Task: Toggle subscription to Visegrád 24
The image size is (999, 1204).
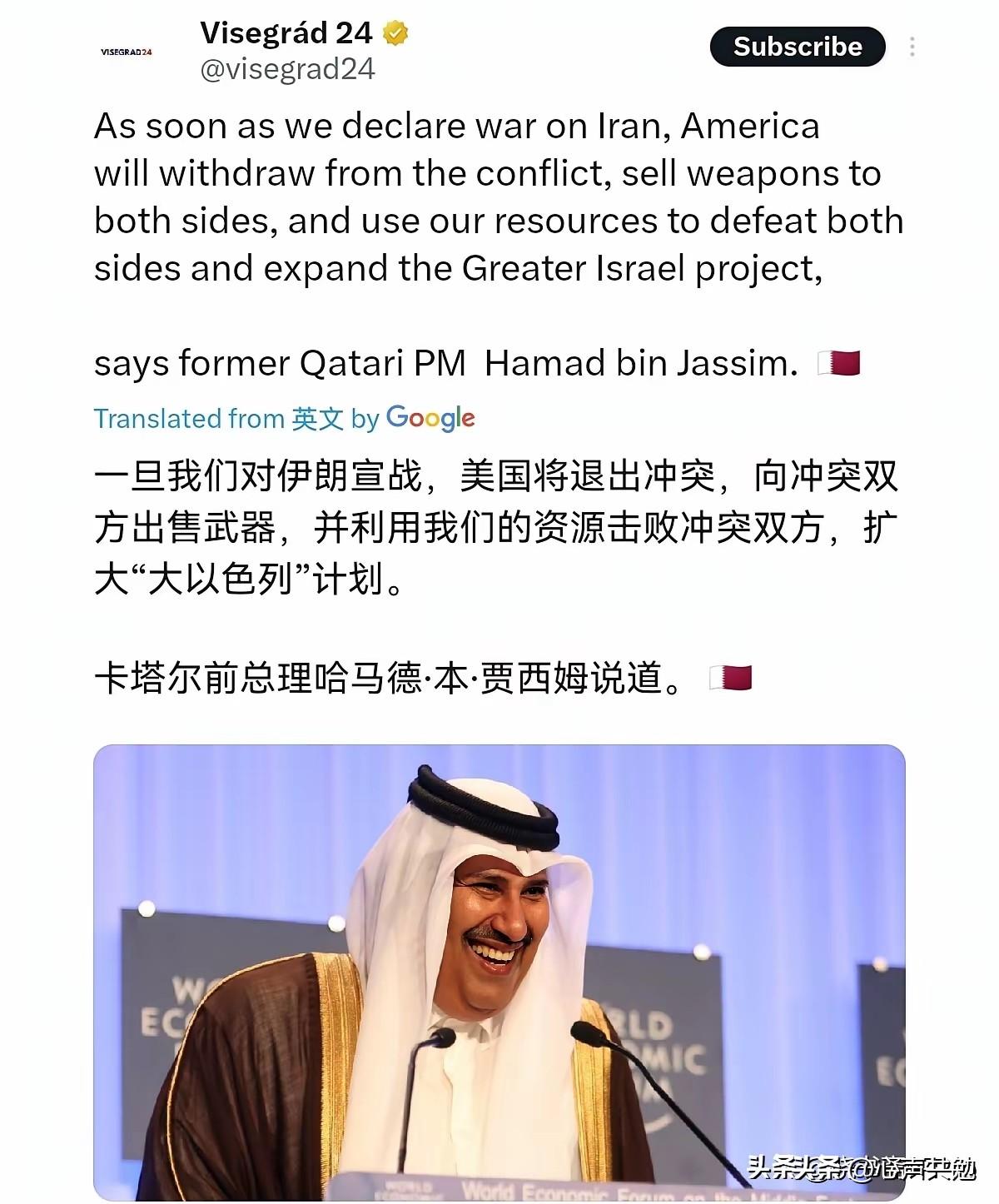Action: (796, 47)
